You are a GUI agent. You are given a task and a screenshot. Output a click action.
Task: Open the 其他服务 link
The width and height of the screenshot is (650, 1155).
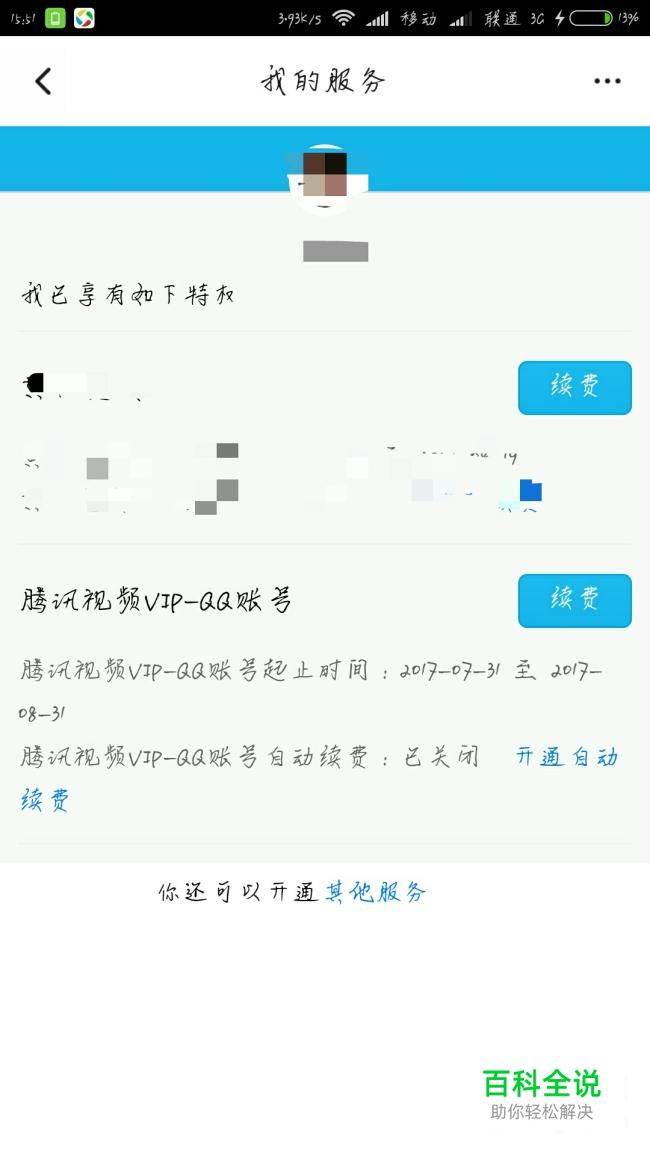(375, 892)
